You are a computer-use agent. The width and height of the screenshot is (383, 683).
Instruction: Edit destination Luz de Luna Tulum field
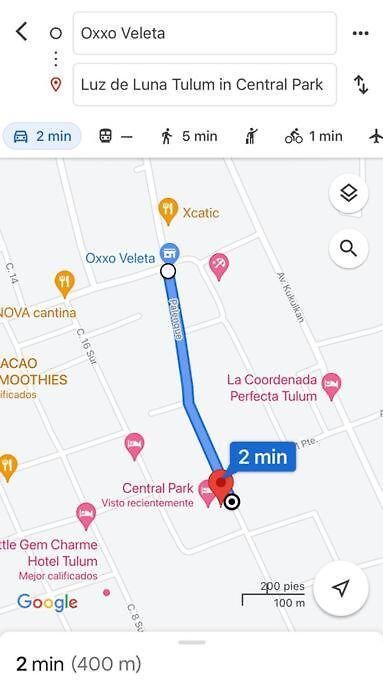click(205, 85)
